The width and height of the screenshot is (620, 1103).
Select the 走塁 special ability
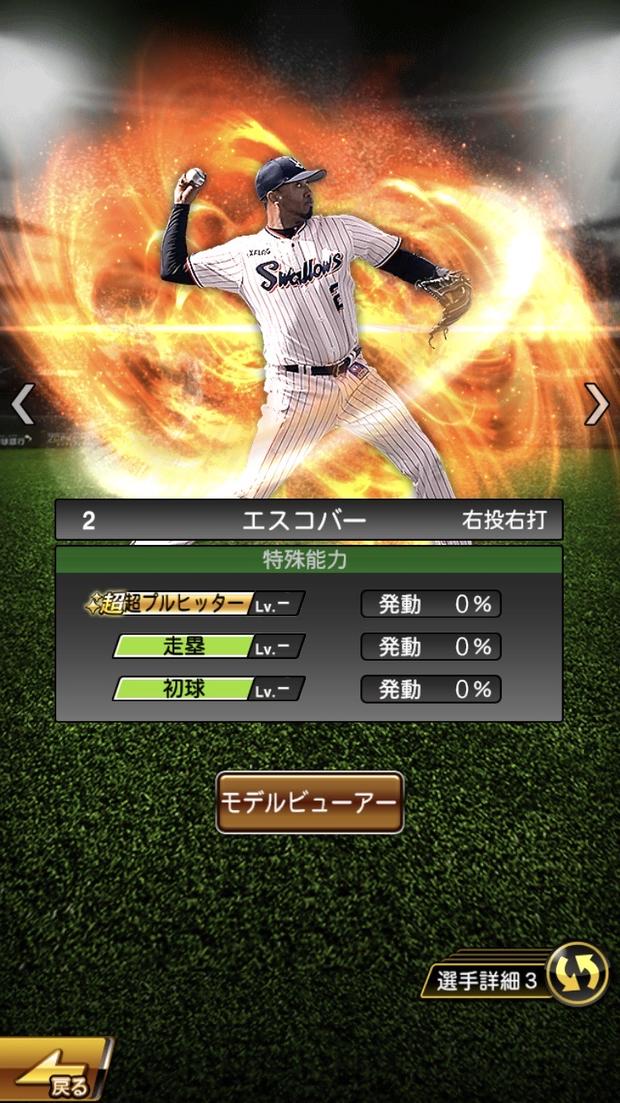pos(208,646)
